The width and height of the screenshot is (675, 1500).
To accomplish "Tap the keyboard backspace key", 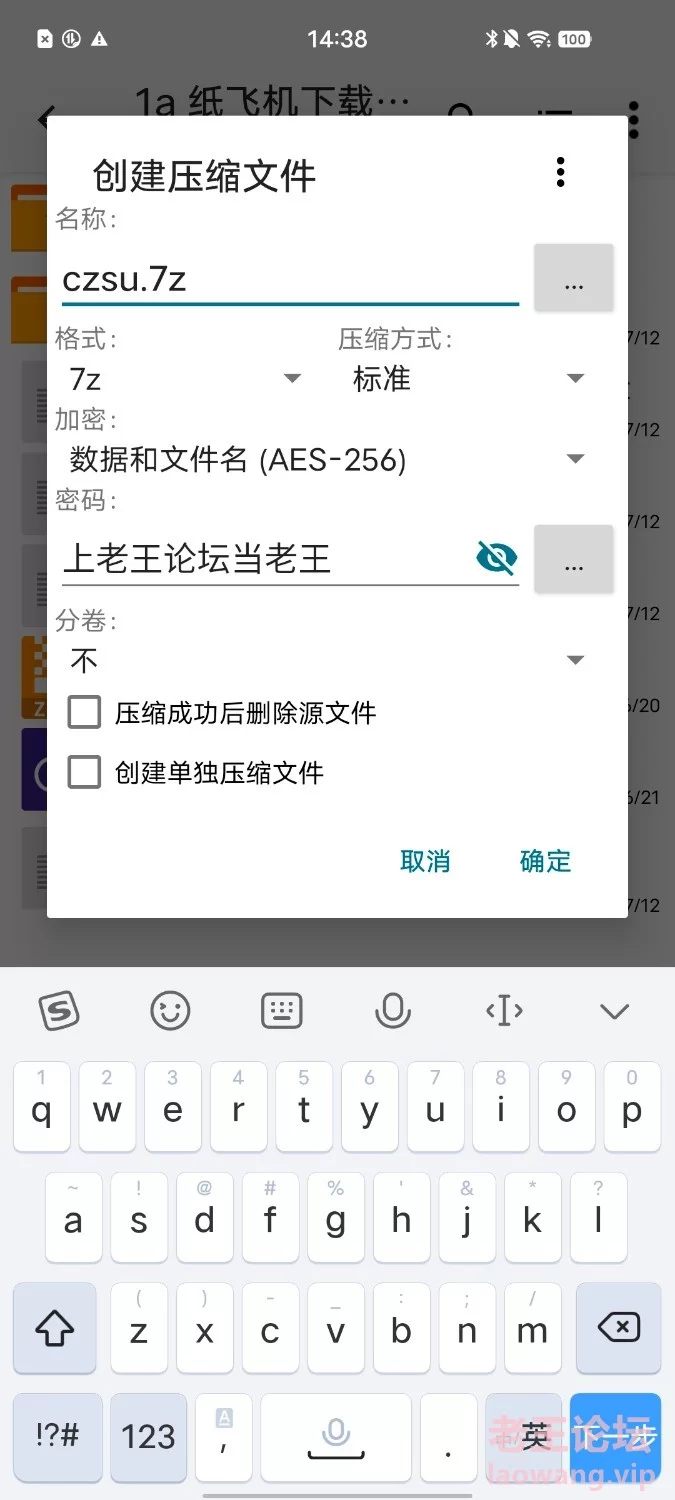I will coord(617,1328).
